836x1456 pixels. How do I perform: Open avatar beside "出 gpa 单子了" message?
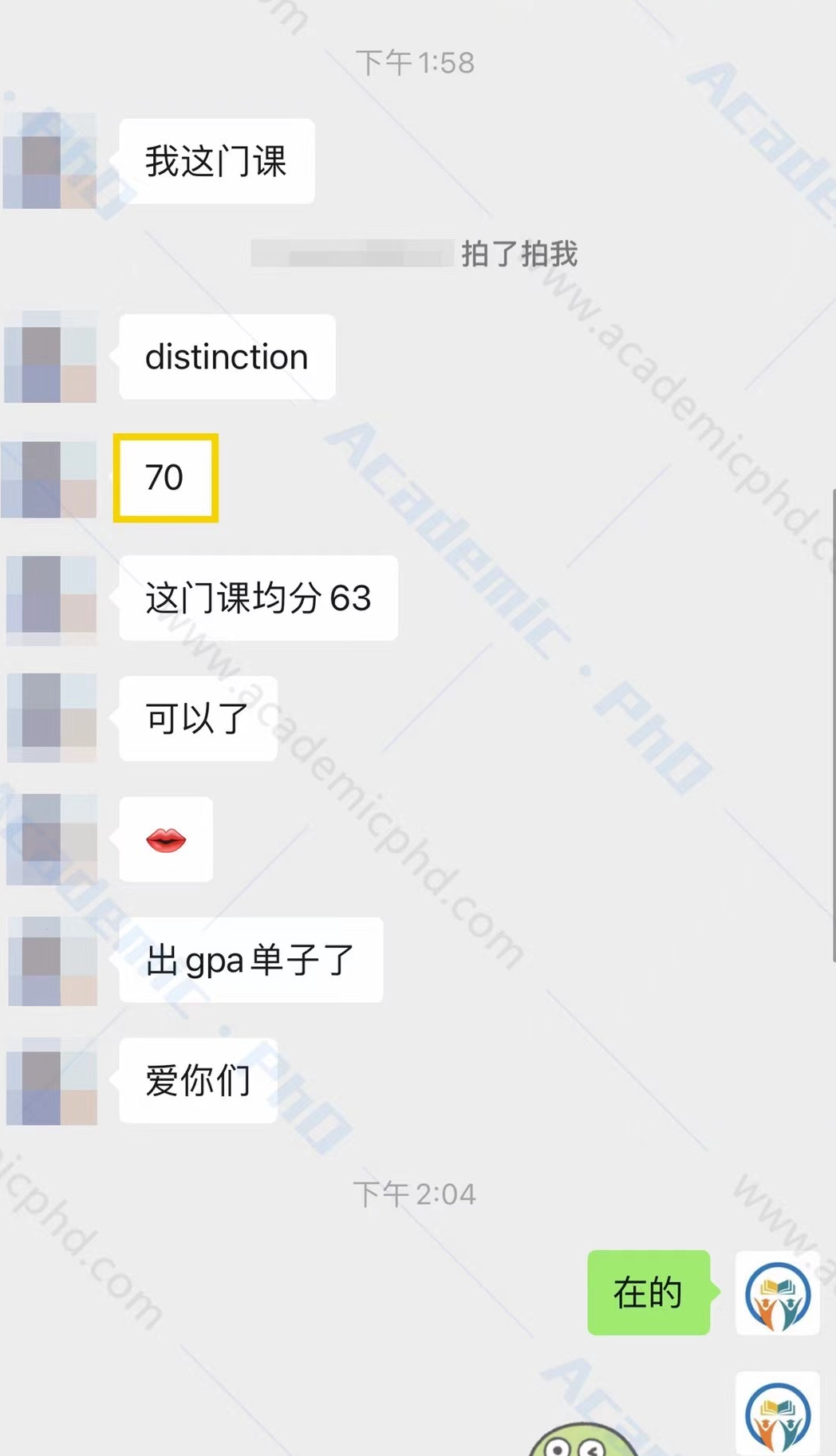pyautogui.click(x=51, y=961)
